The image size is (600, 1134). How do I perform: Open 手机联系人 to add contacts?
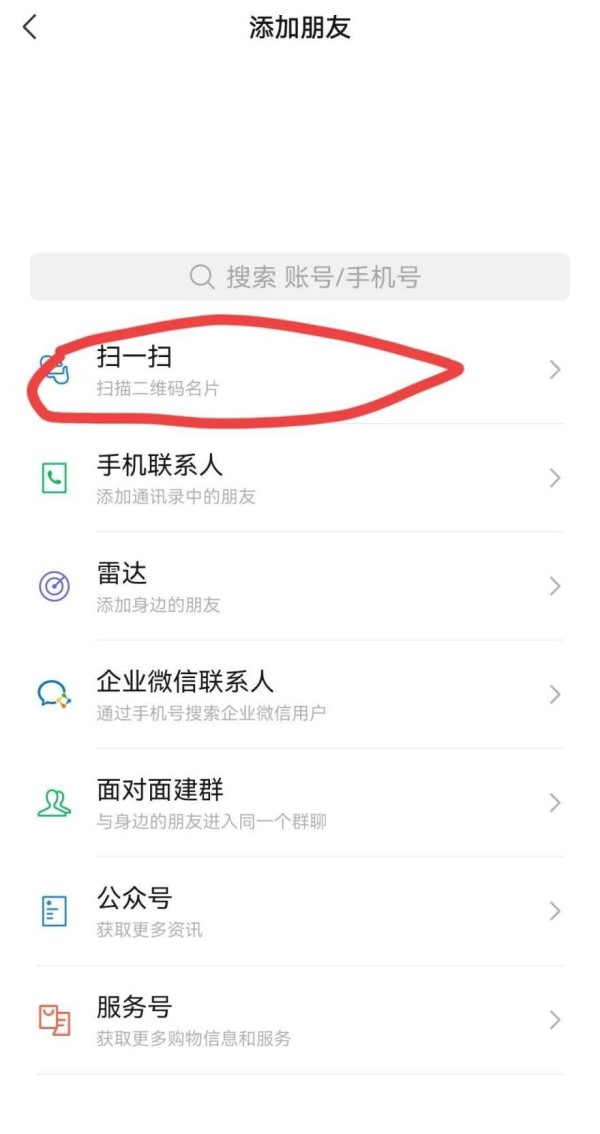tap(300, 478)
